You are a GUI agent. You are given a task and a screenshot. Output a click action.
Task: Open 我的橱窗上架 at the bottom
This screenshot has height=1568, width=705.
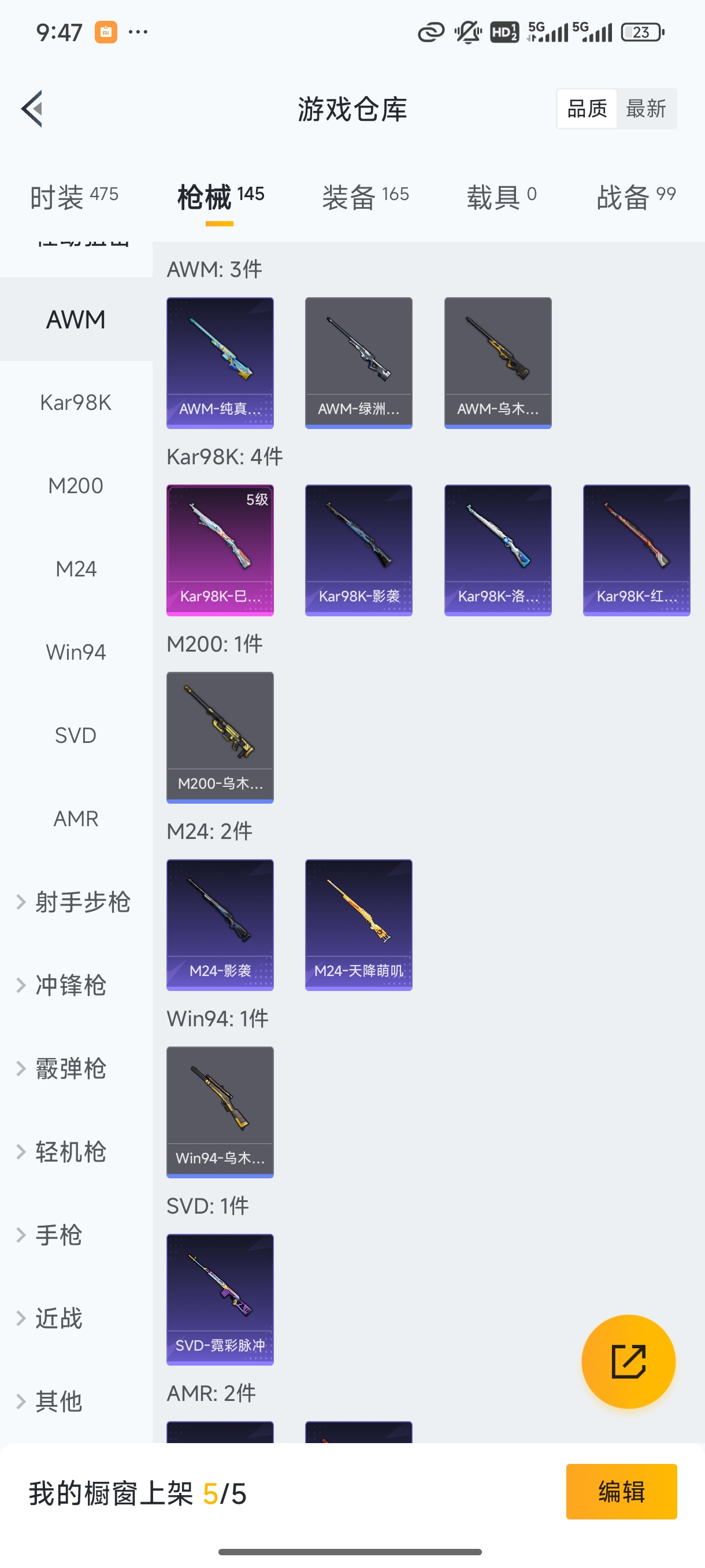[136, 1491]
